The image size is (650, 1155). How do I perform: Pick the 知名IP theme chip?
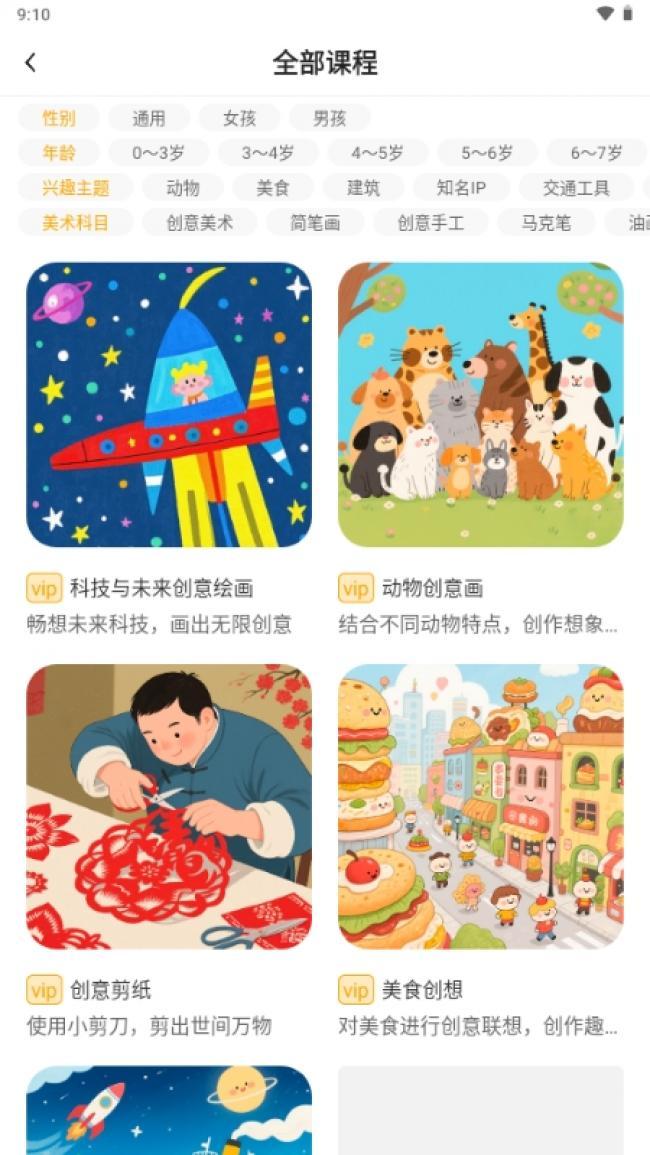tap(461, 188)
